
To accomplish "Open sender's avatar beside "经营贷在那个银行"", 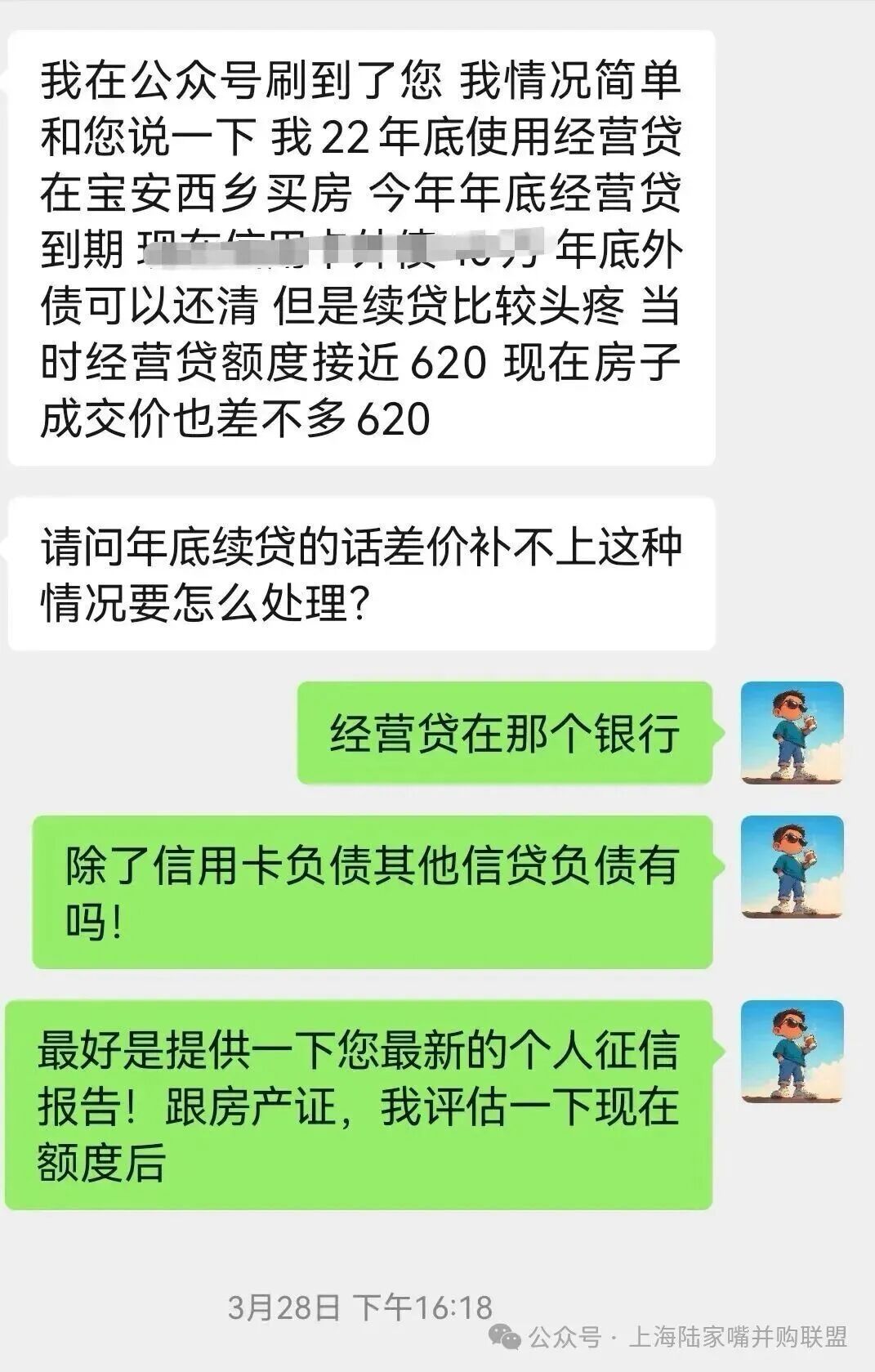I will coord(791,733).
